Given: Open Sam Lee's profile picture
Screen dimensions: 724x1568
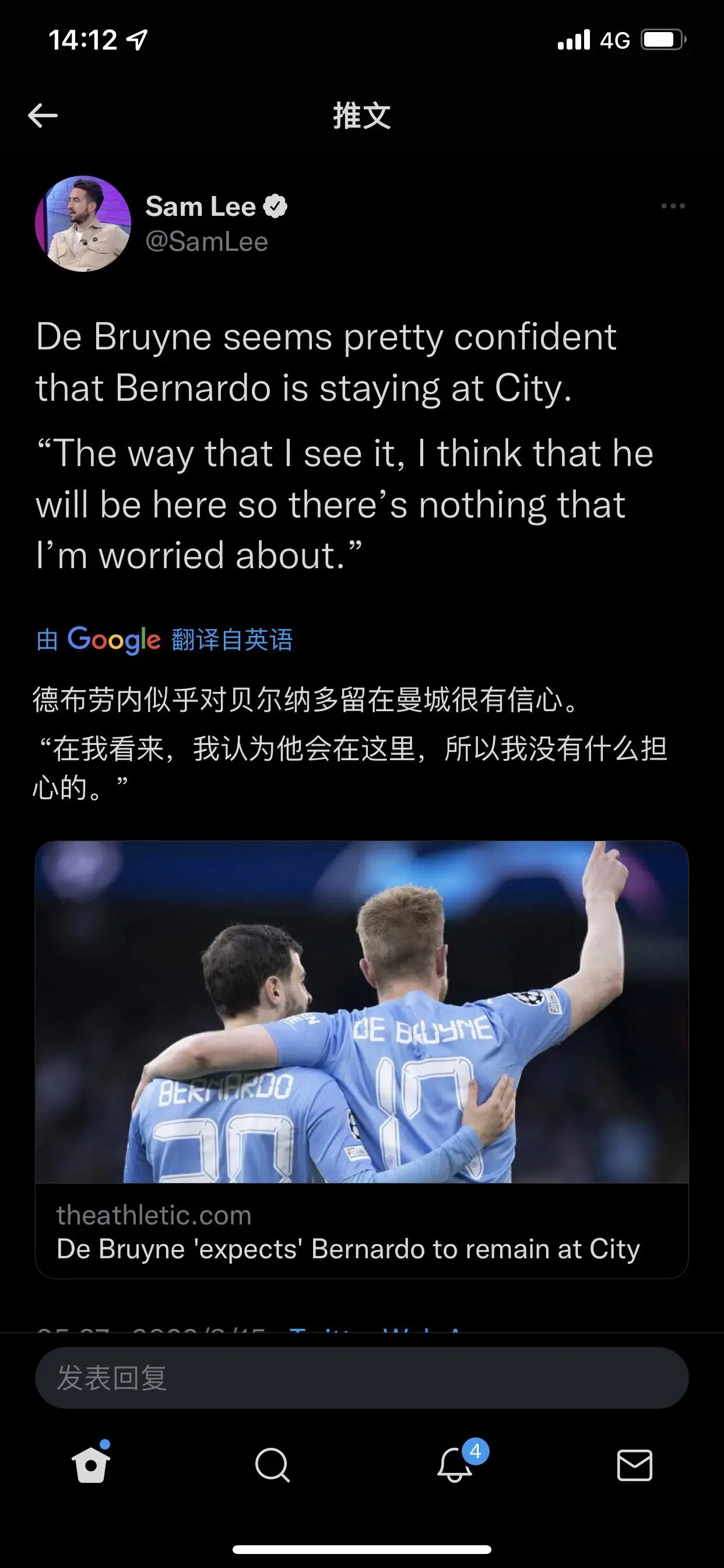Looking at the screenshot, I should [83, 224].
